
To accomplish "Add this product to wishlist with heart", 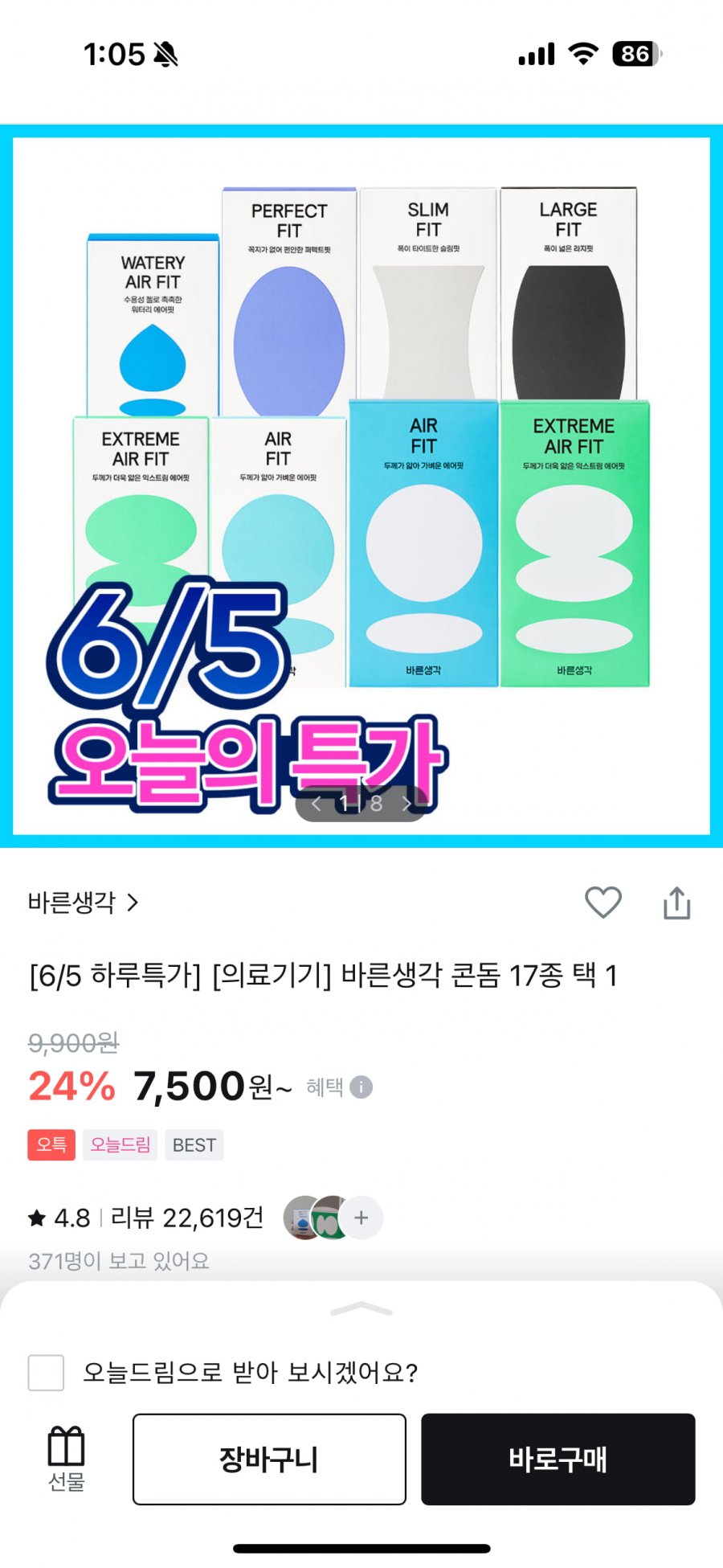I will click(602, 903).
